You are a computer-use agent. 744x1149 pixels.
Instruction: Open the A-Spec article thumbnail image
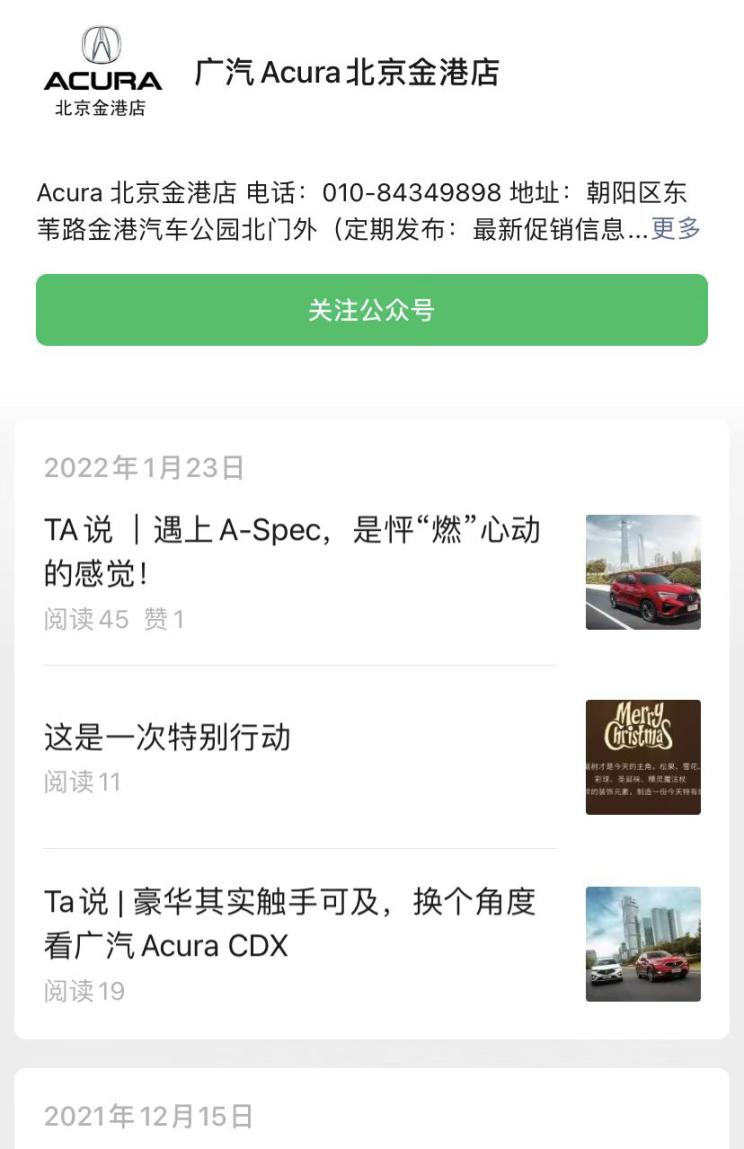[x=644, y=573]
